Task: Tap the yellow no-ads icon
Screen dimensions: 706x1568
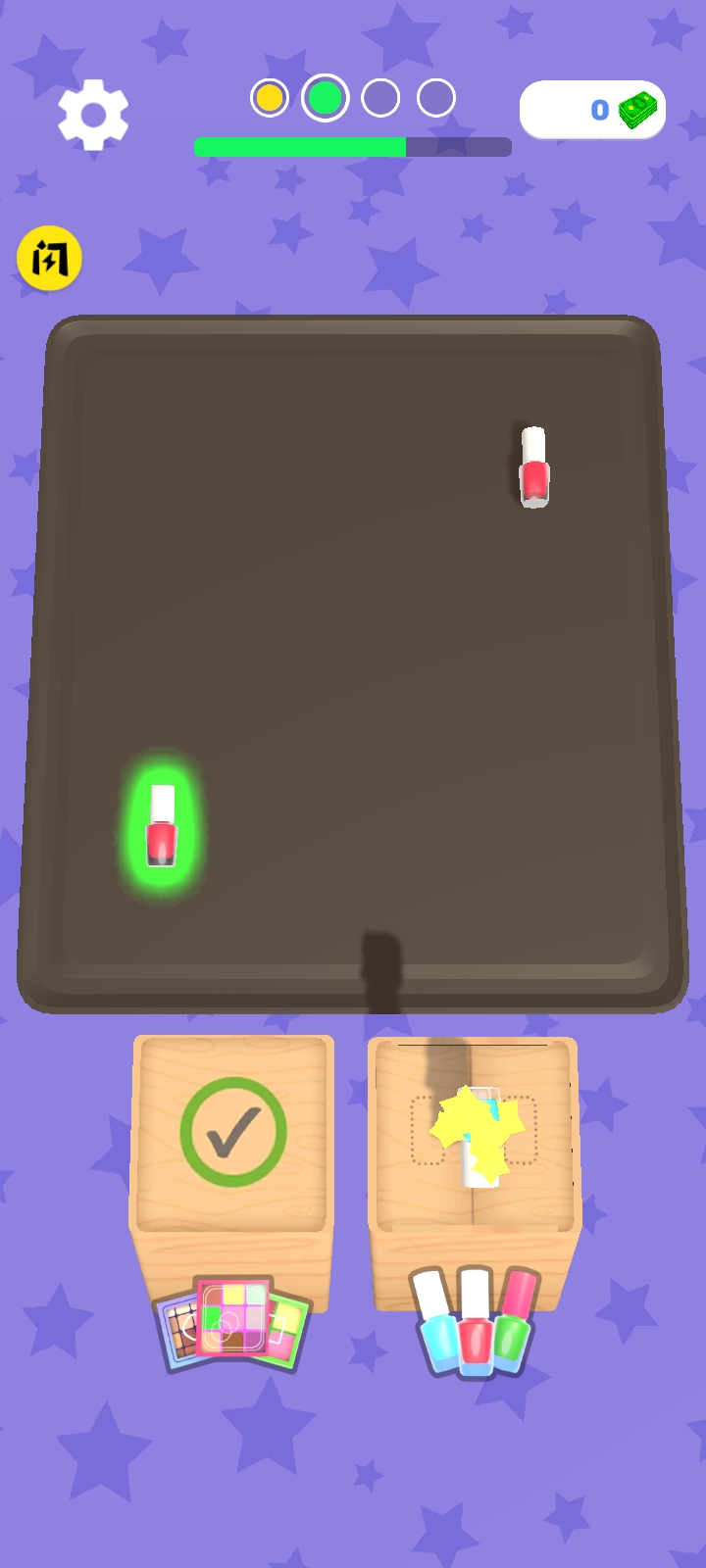Action: coord(49,260)
